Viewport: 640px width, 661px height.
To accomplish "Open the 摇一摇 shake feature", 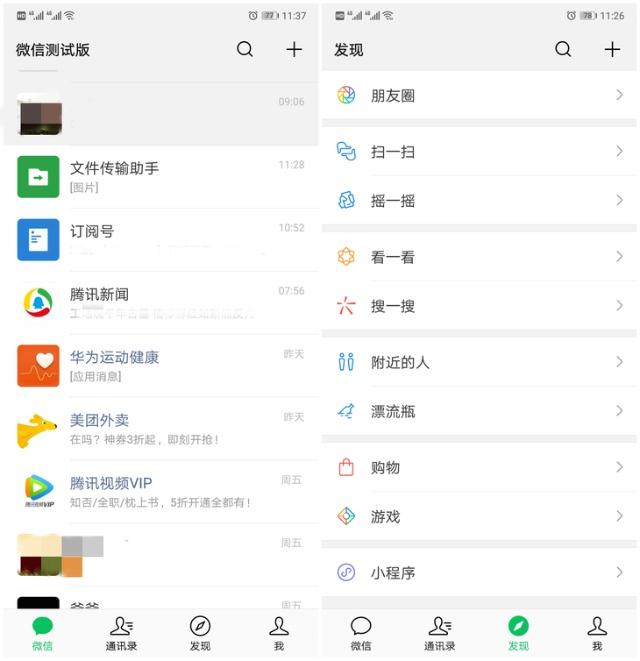I will (479, 201).
